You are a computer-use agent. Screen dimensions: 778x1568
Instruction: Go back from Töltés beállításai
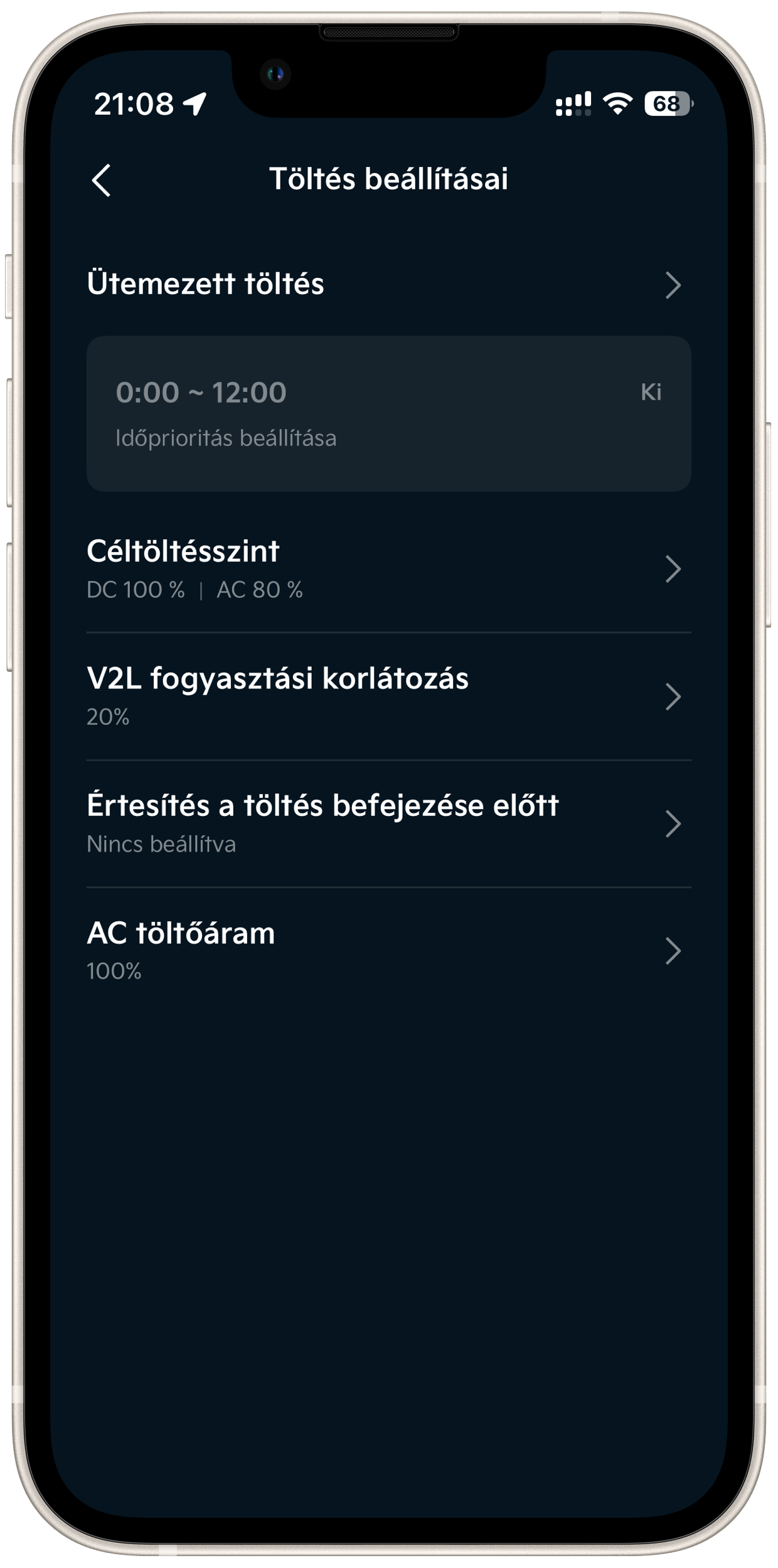click(102, 181)
